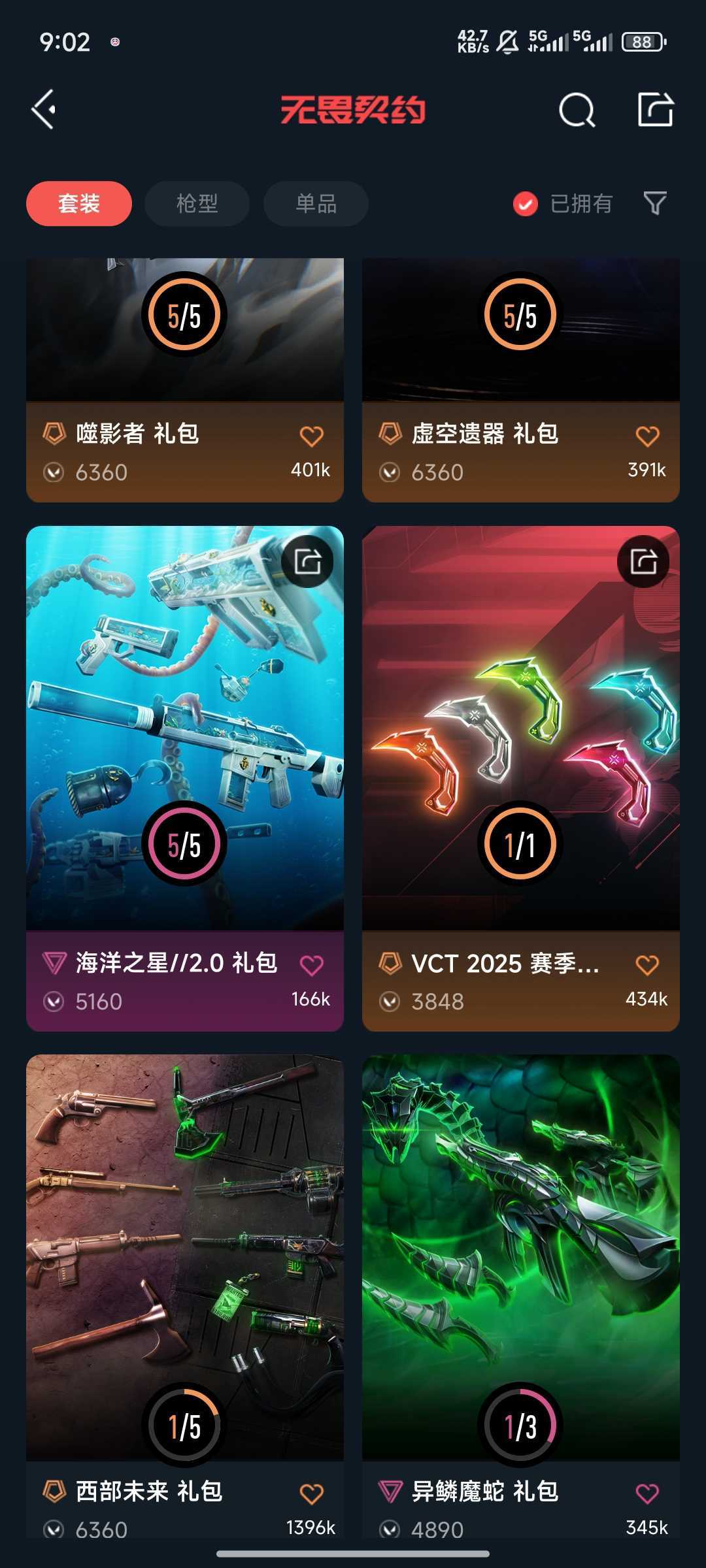Select the 套装 tab

(79, 203)
